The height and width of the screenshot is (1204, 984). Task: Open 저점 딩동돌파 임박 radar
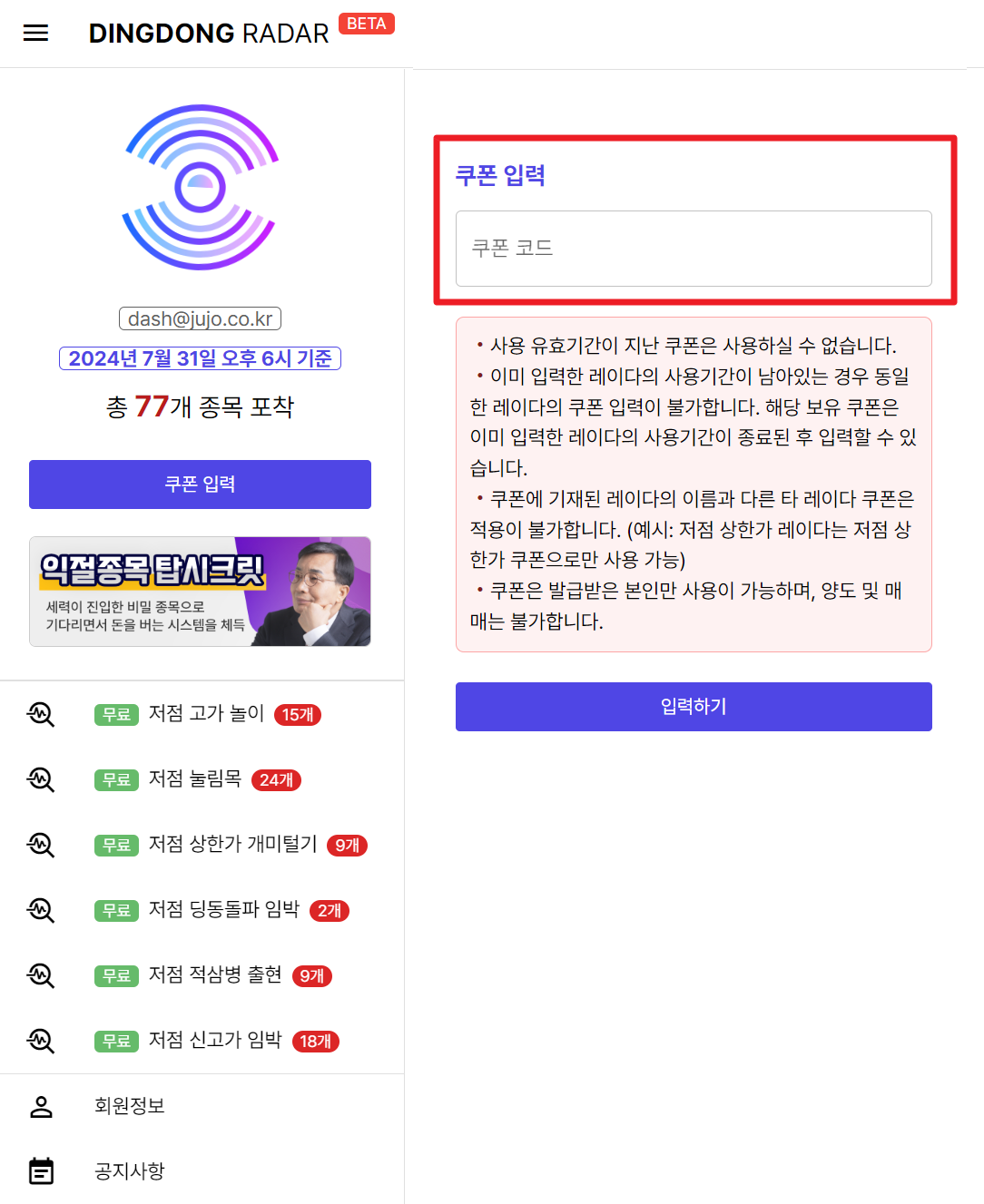tap(223, 910)
